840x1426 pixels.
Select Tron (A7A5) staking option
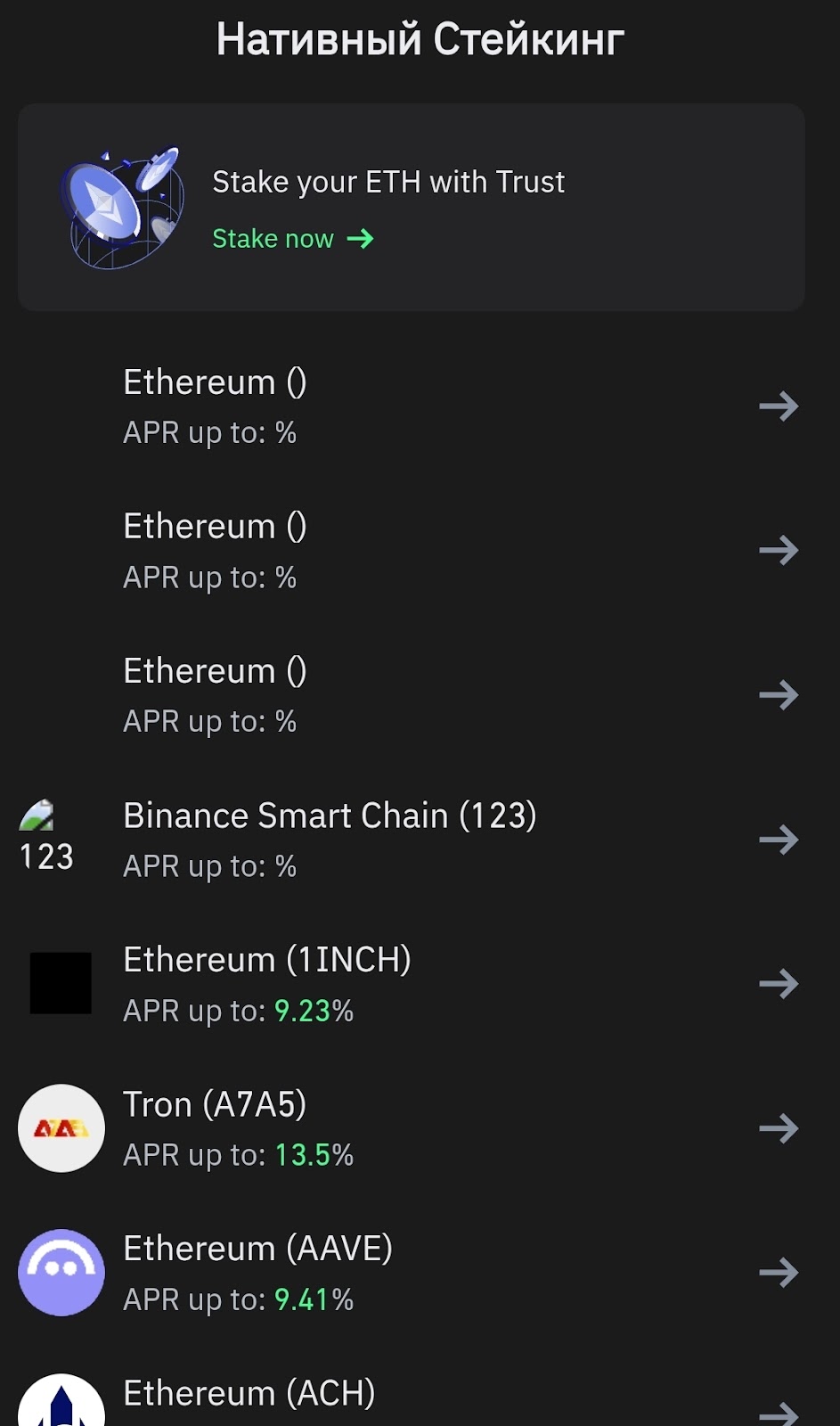point(410,1128)
